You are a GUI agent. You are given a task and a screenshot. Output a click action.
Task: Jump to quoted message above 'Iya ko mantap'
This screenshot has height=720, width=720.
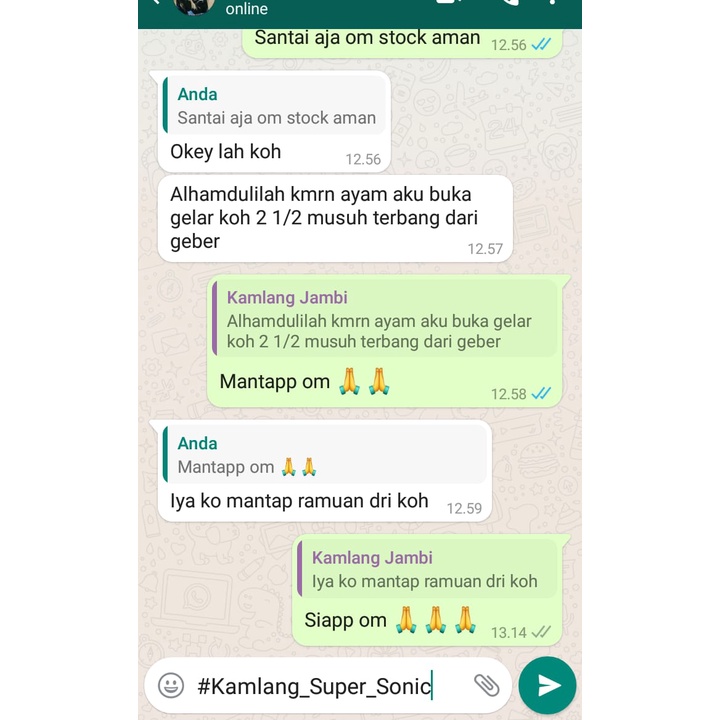[325, 455]
